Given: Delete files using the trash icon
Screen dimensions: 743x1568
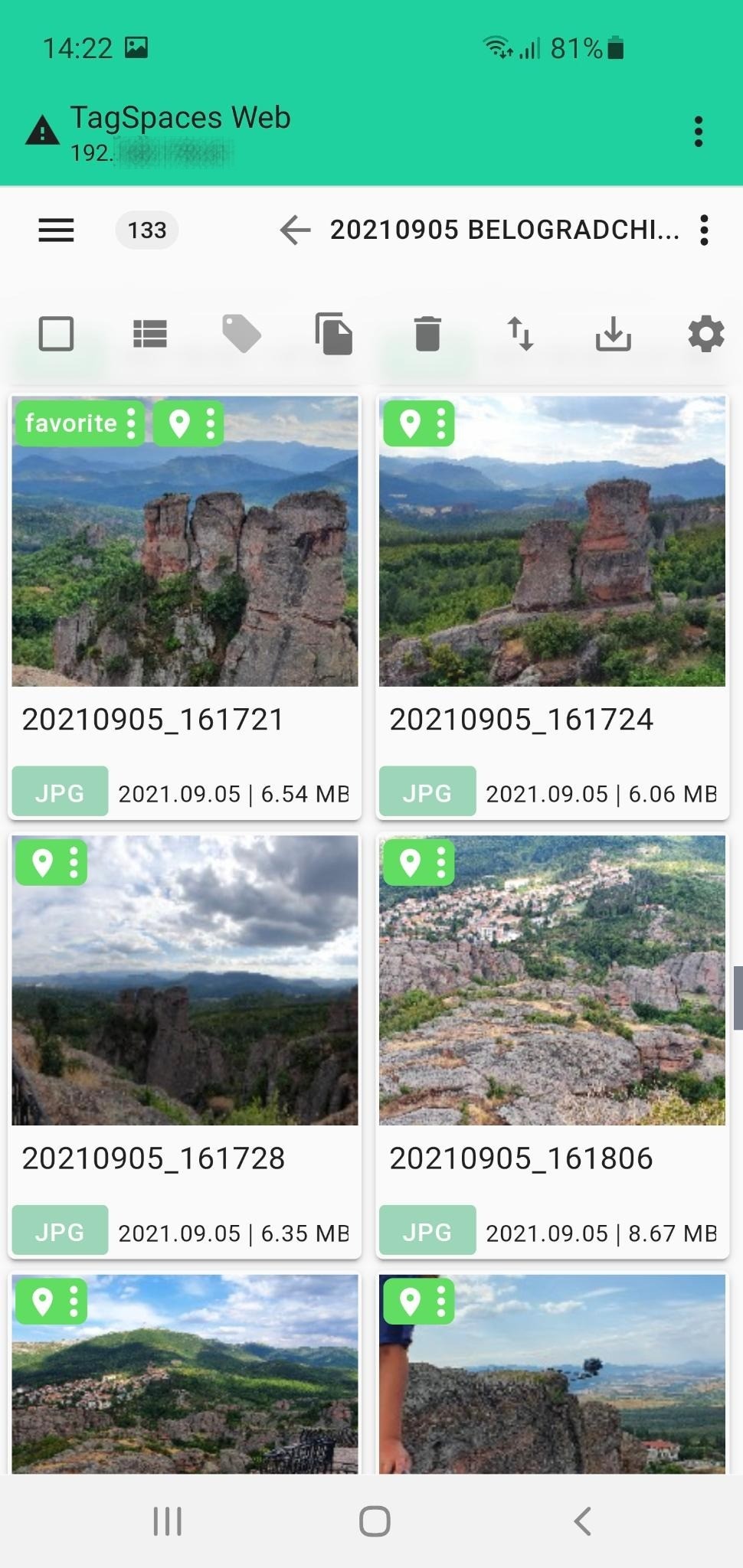Looking at the screenshot, I should pyautogui.click(x=427, y=334).
